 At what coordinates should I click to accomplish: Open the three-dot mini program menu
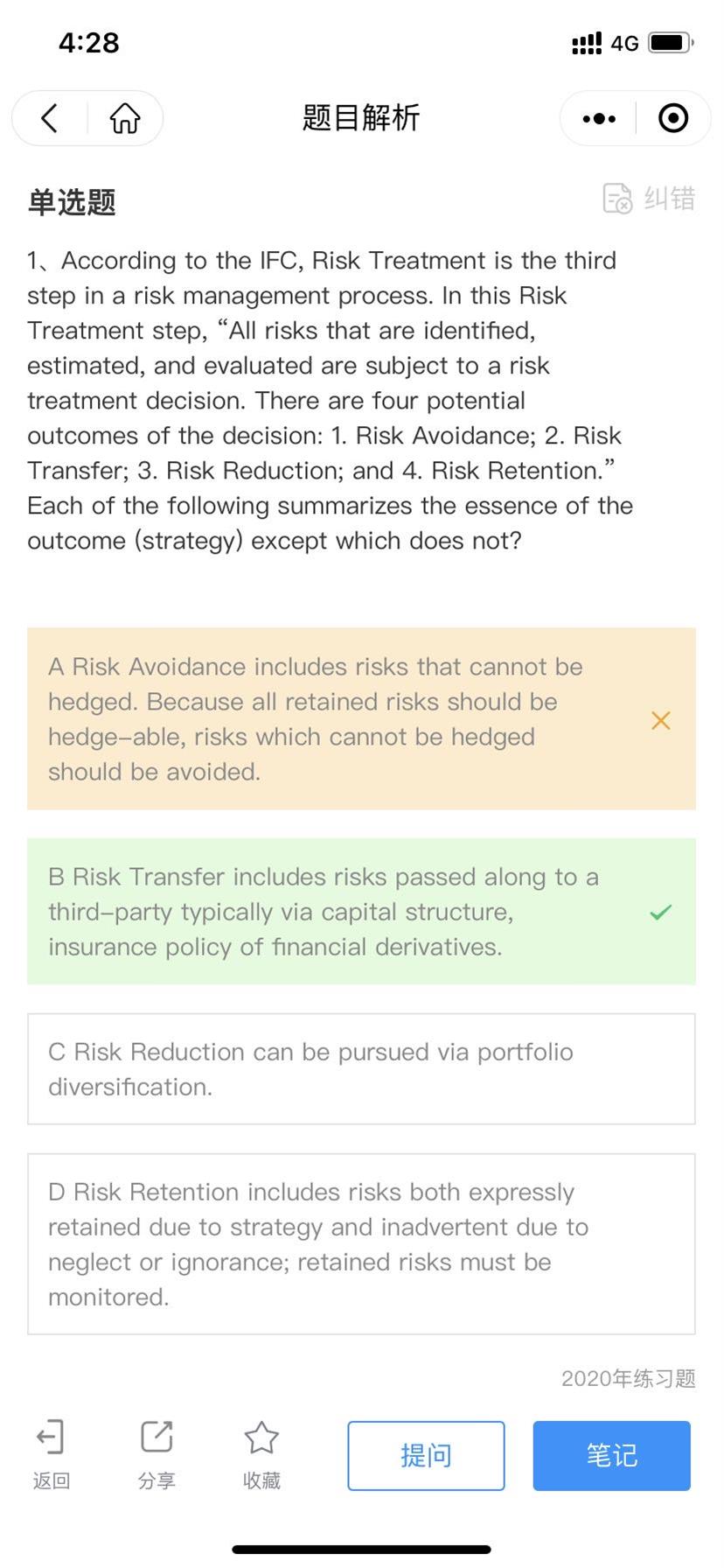(x=599, y=118)
